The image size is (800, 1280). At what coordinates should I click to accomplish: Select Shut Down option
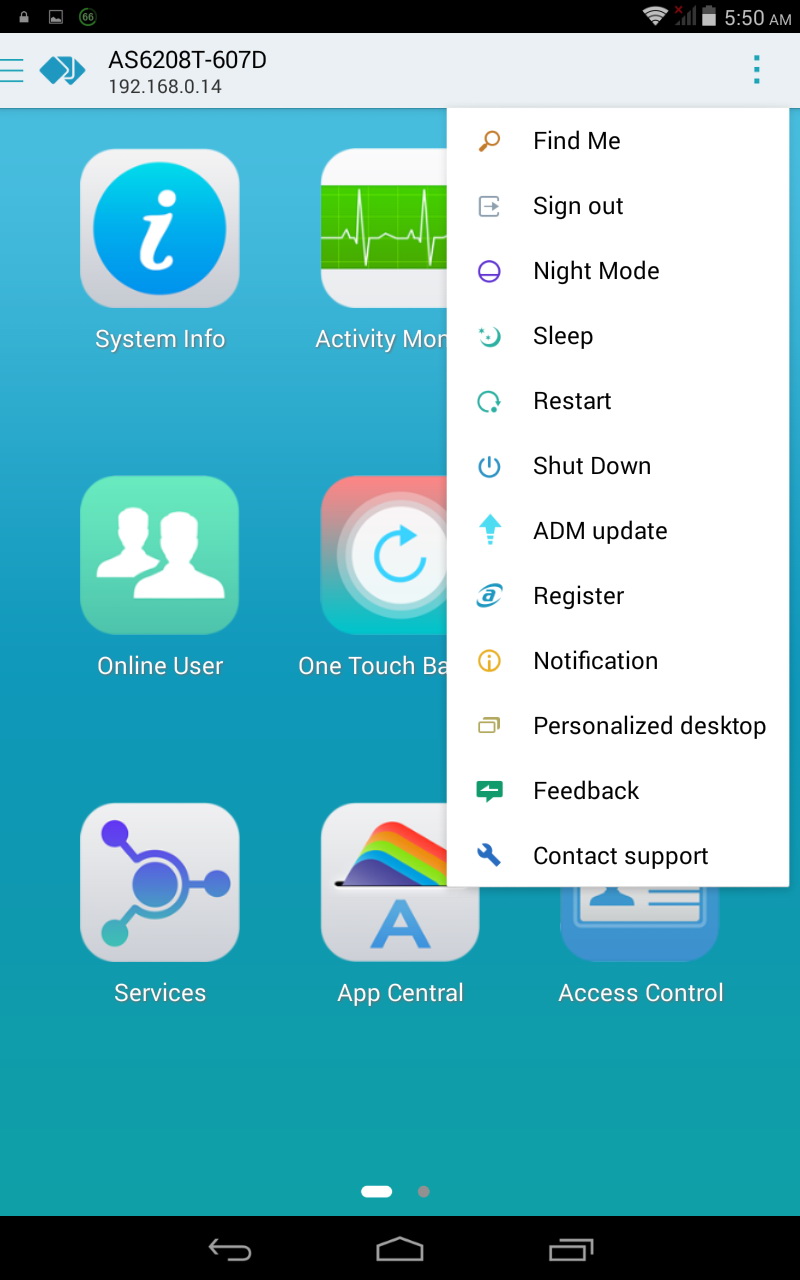[x=618, y=466]
